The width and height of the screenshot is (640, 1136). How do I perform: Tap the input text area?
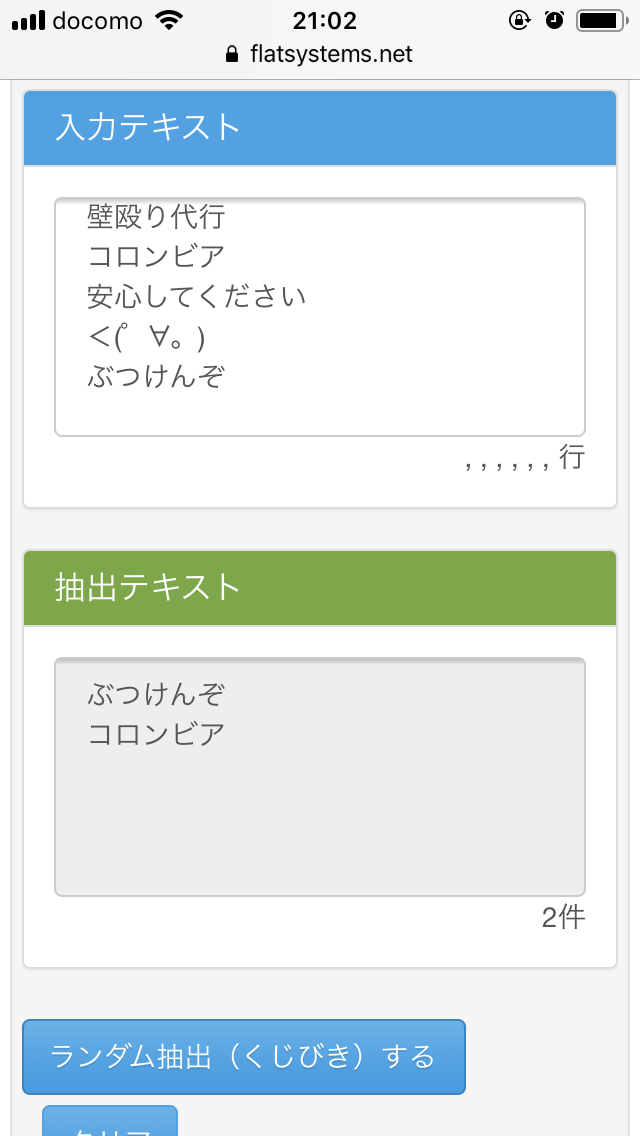[x=320, y=317]
